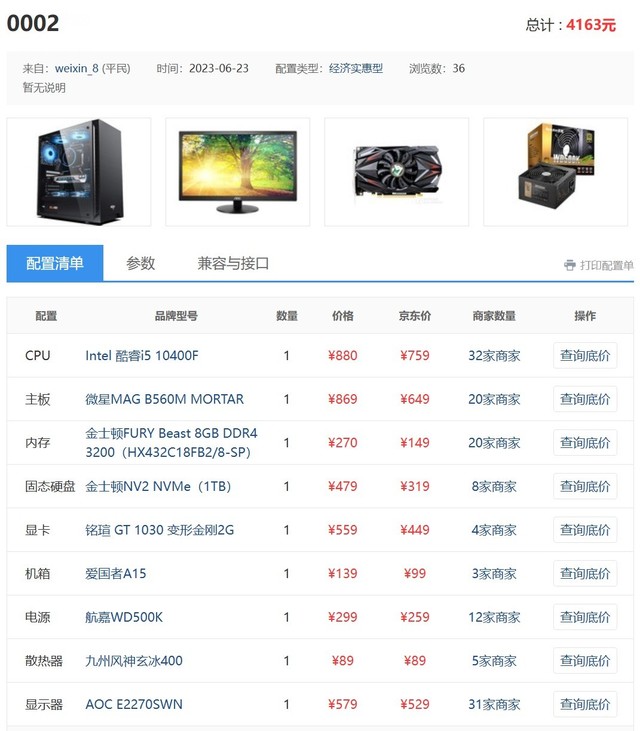Open the monitor image
This screenshot has height=731, width=640.
pos(238,172)
